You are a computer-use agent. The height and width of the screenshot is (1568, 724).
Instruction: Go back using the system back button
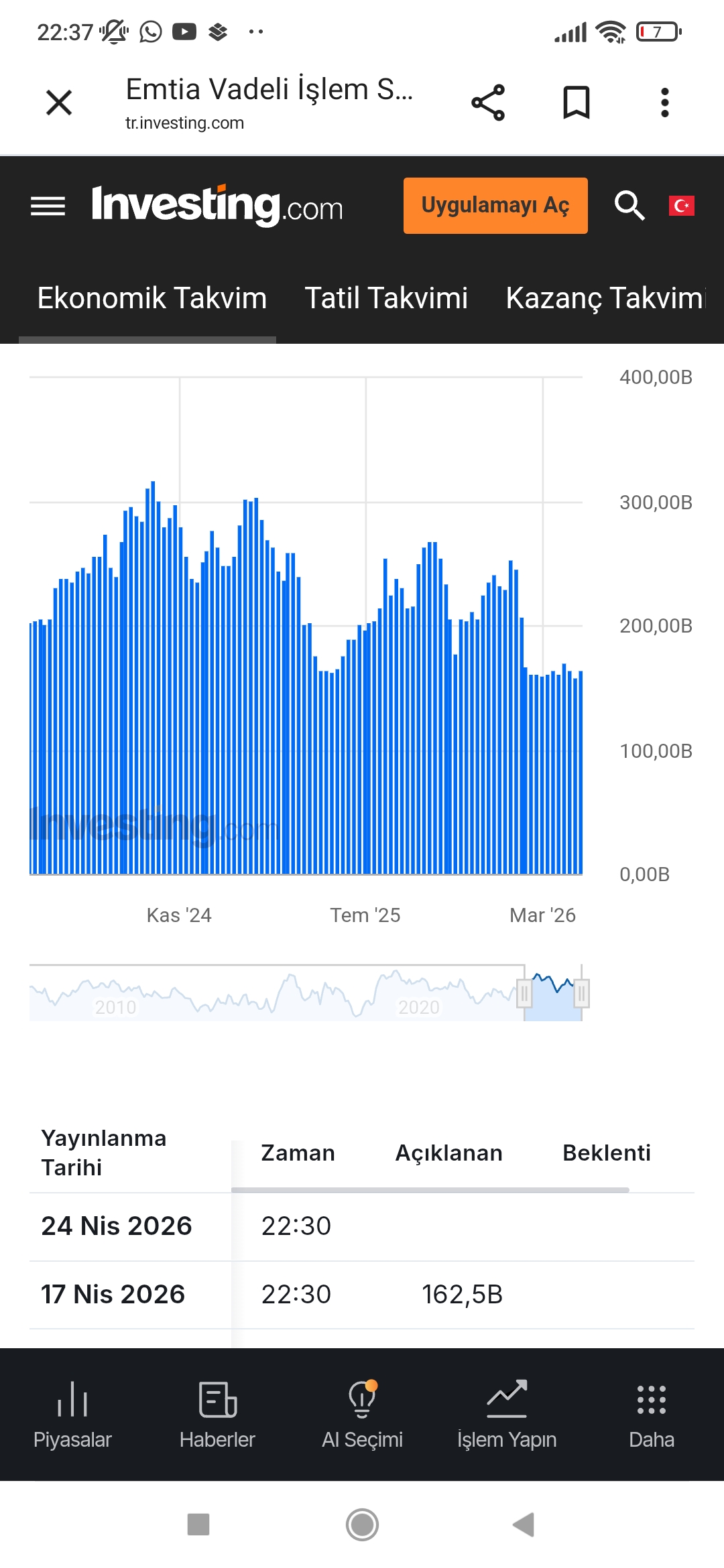(524, 1524)
